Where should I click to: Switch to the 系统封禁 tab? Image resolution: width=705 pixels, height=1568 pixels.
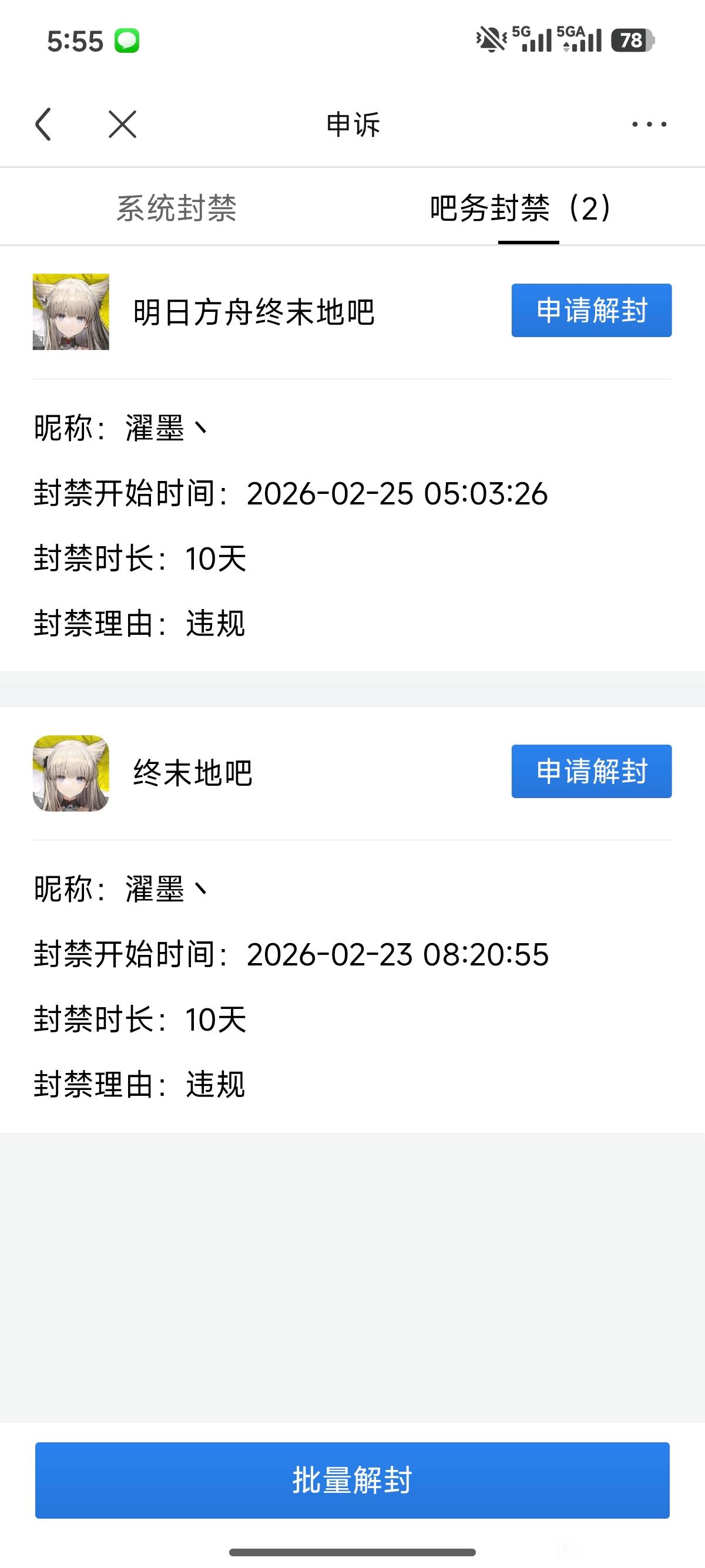tap(177, 208)
